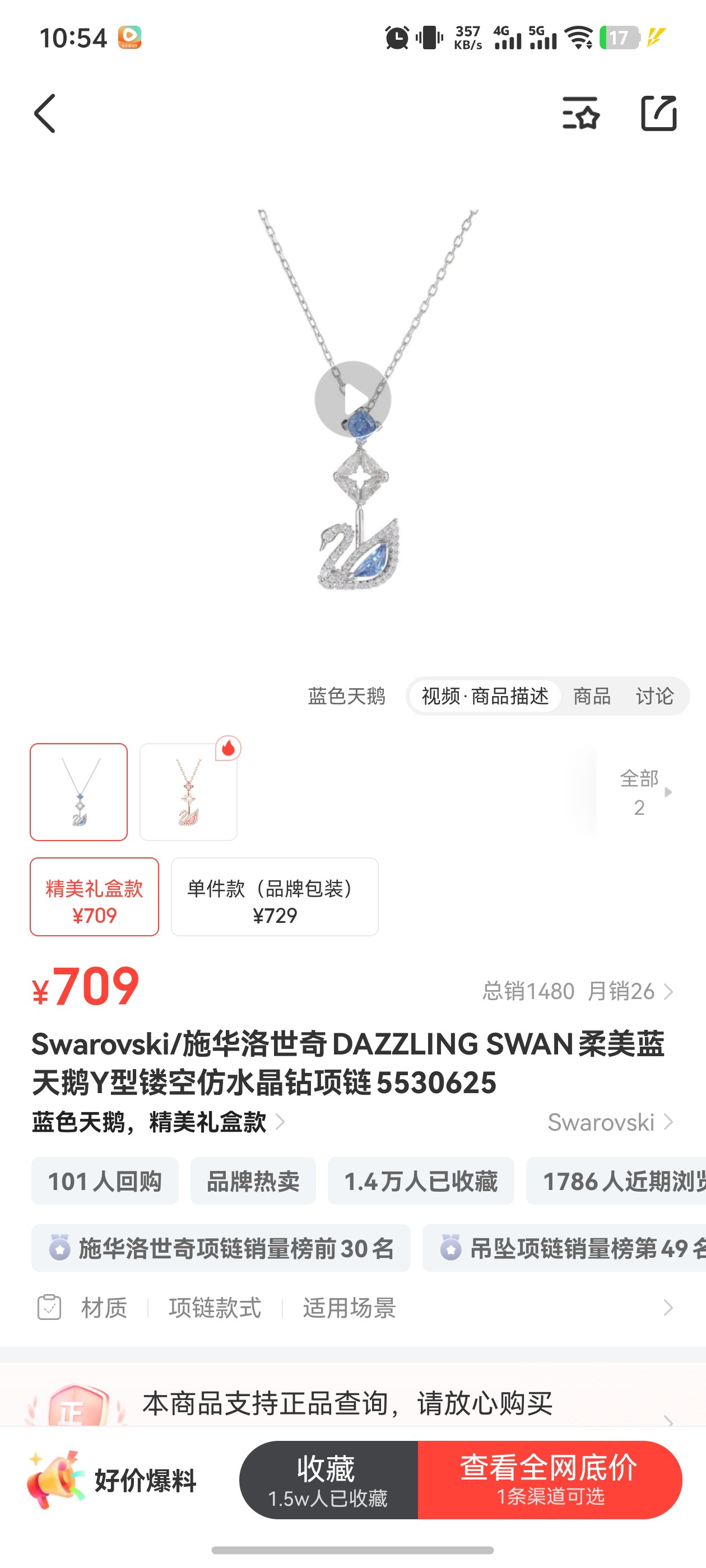The image size is (706, 1568).
Task: Expand product parameters 材质 项链款式 适用场景
Action: [x=352, y=1308]
